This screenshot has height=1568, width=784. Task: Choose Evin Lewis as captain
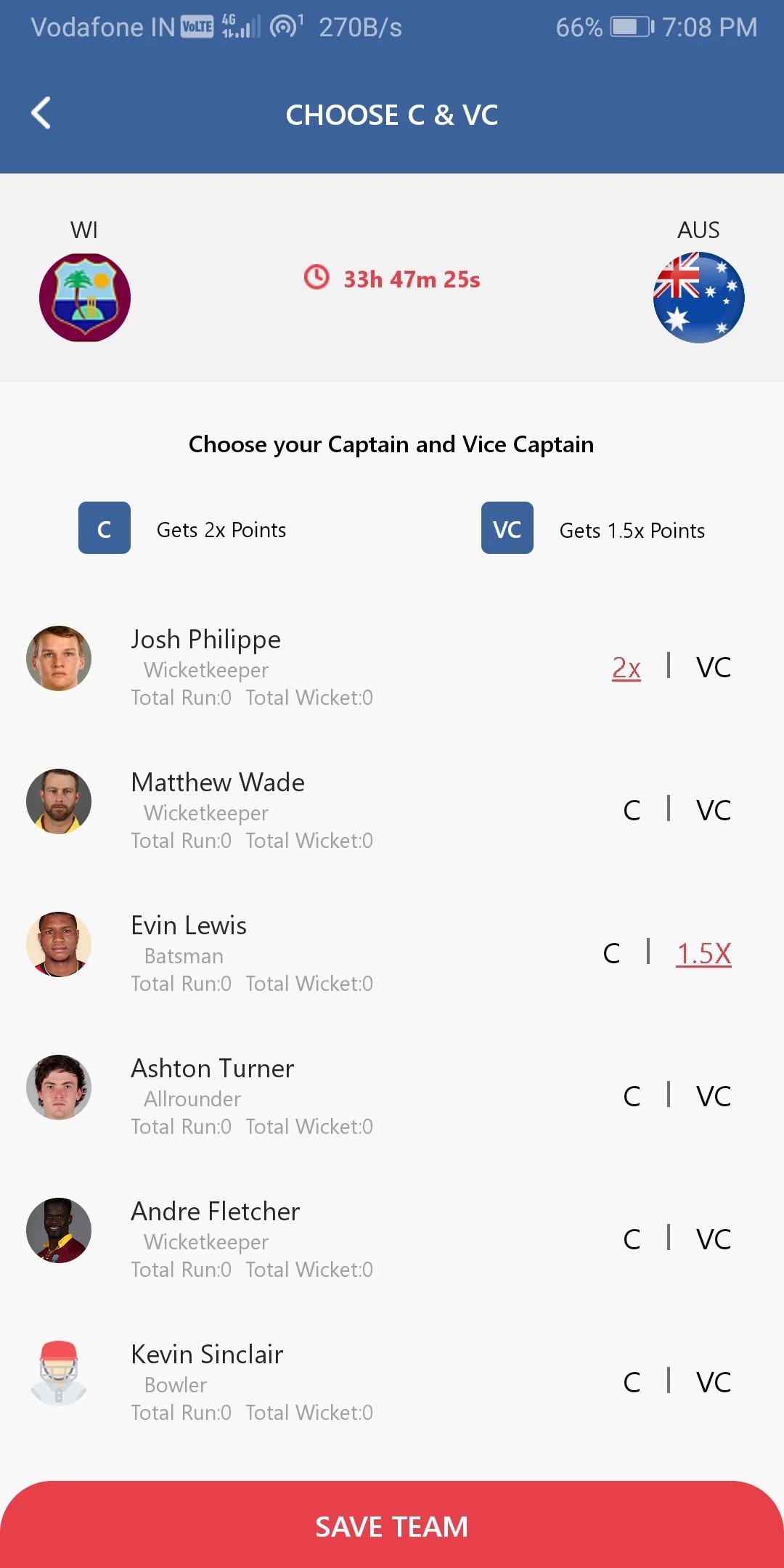click(x=611, y=953)
